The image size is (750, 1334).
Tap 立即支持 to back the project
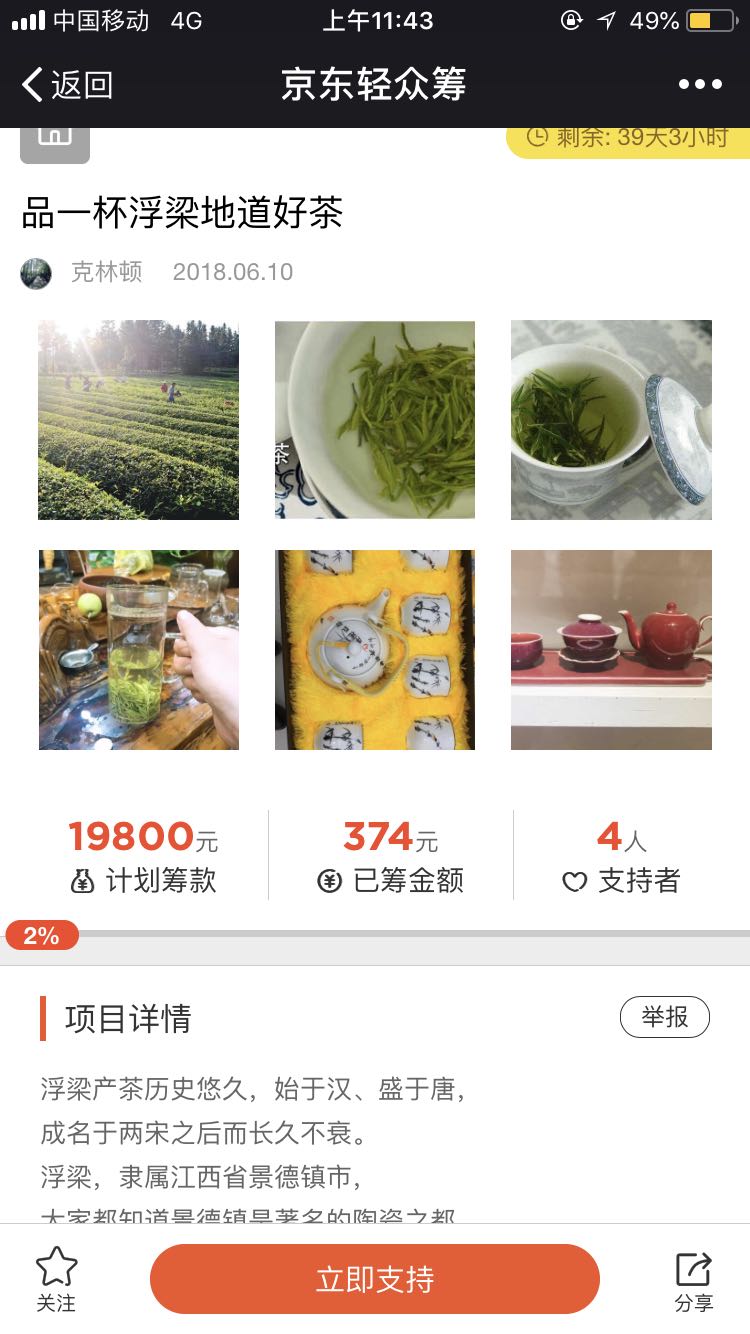[375, 1279]
